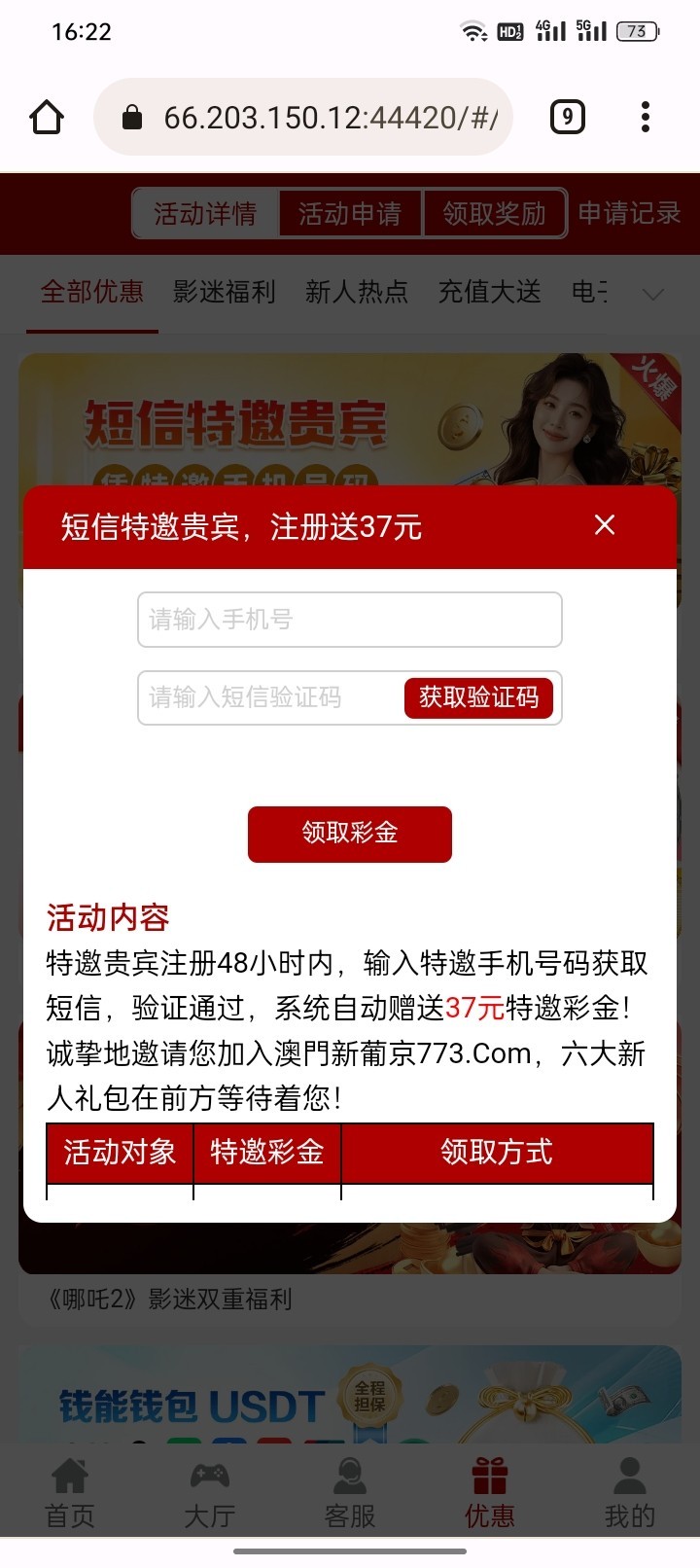Image resolution: width=700 pixels, height=1568 pixels.
Task: Open the browser tab switcher
Action: (x=567, y=118)
